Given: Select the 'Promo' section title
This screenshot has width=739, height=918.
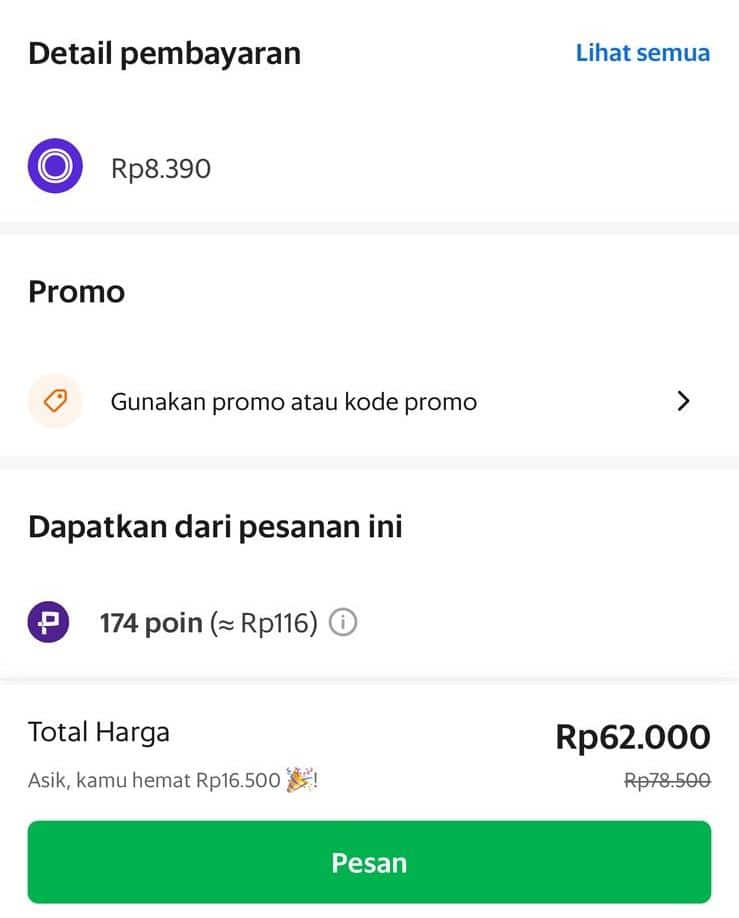Looking at the screenshot, I should point(76,292).
